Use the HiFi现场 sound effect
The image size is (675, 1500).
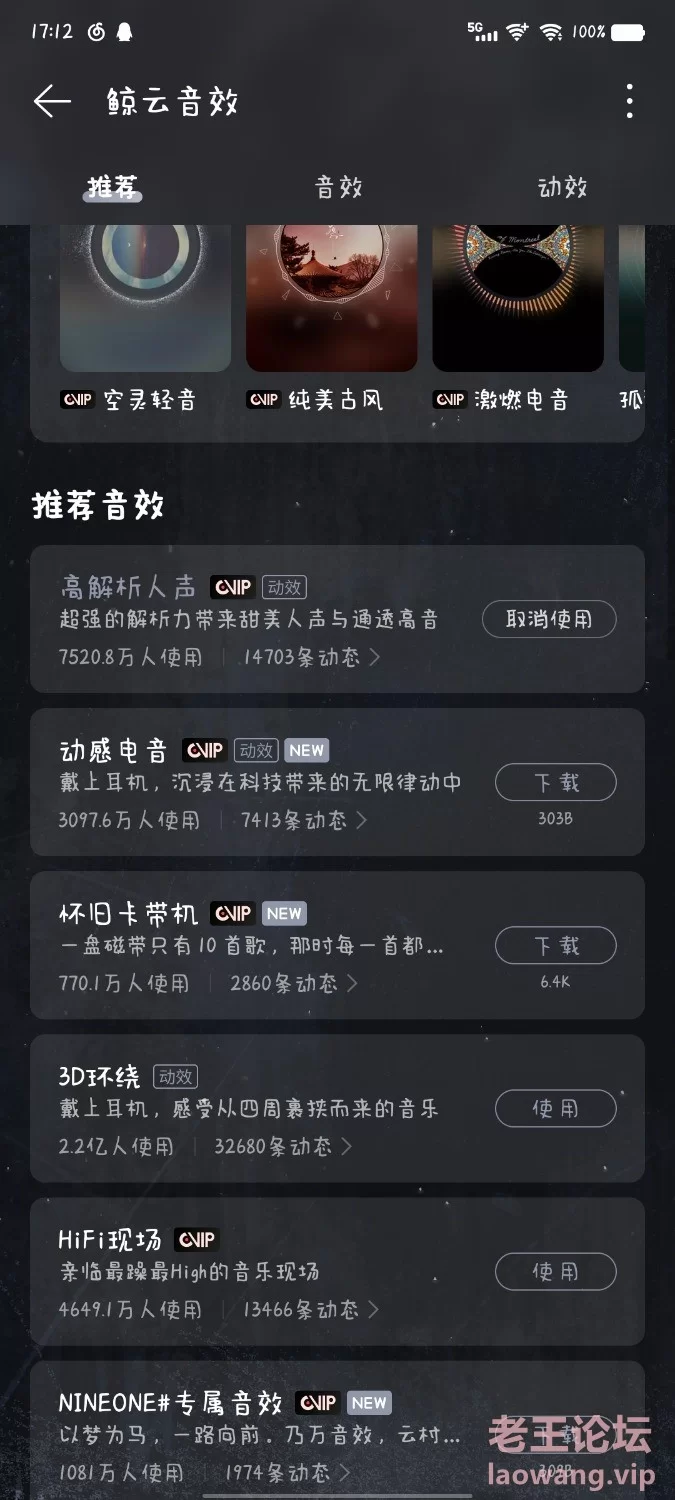tap(556, 1271)
